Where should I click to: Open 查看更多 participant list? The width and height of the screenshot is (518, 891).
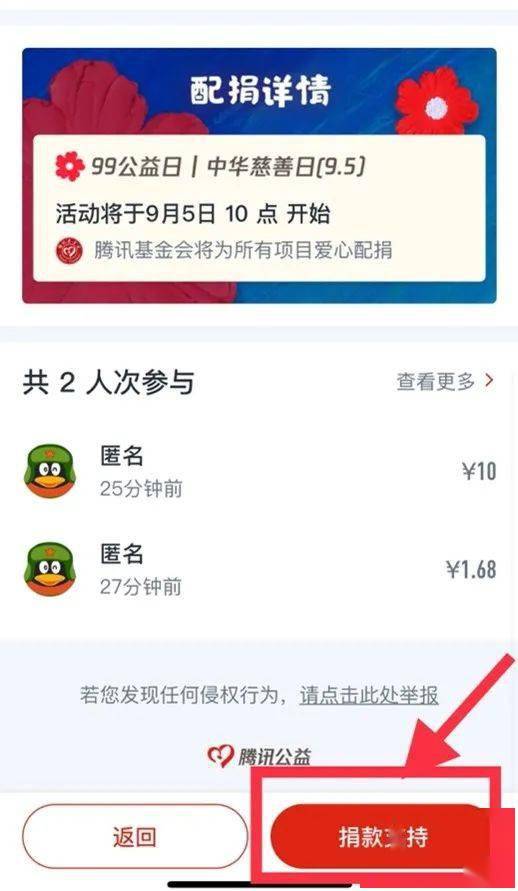point(445,381)
